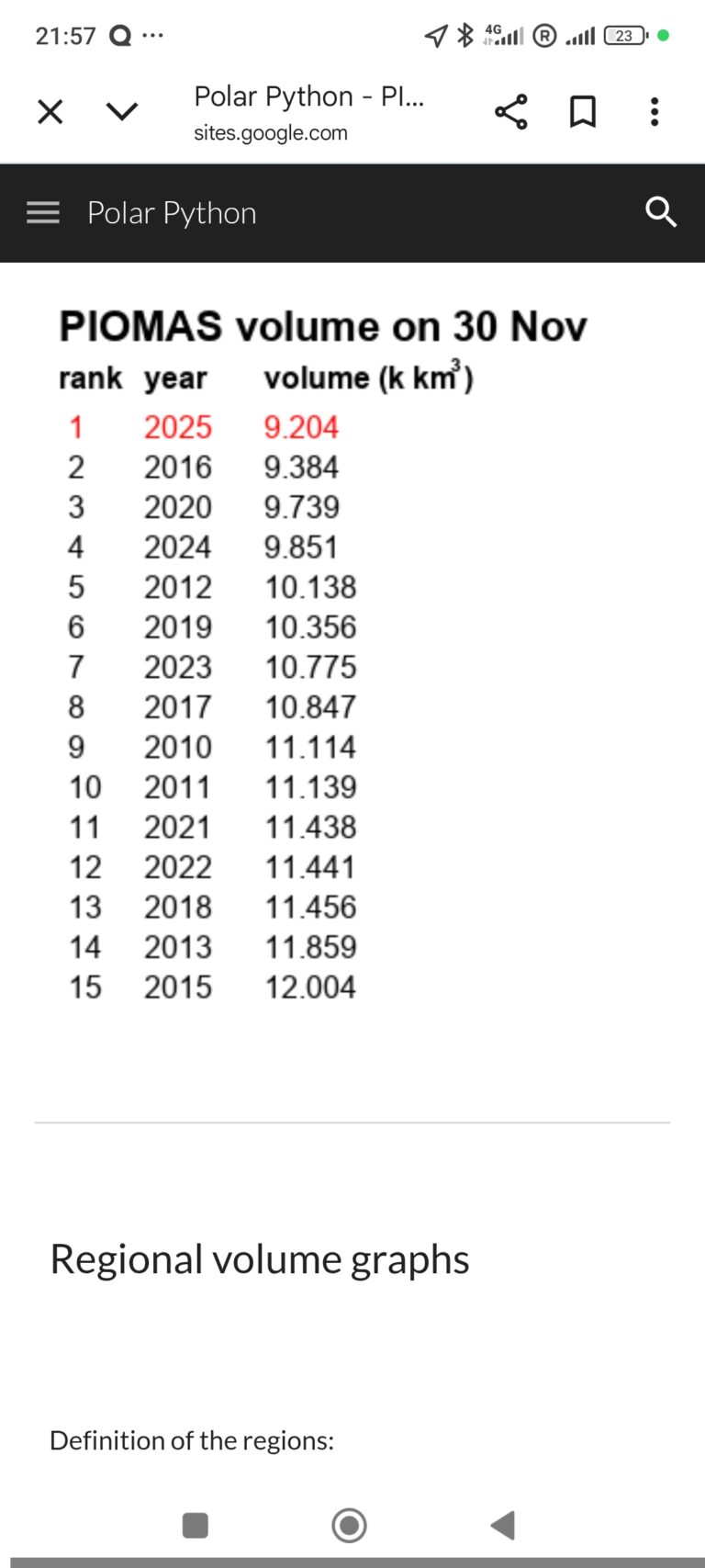Viewport: 705px width, 1568px height.
Task: Go to the home screen
Action: tap(349, 1526)
